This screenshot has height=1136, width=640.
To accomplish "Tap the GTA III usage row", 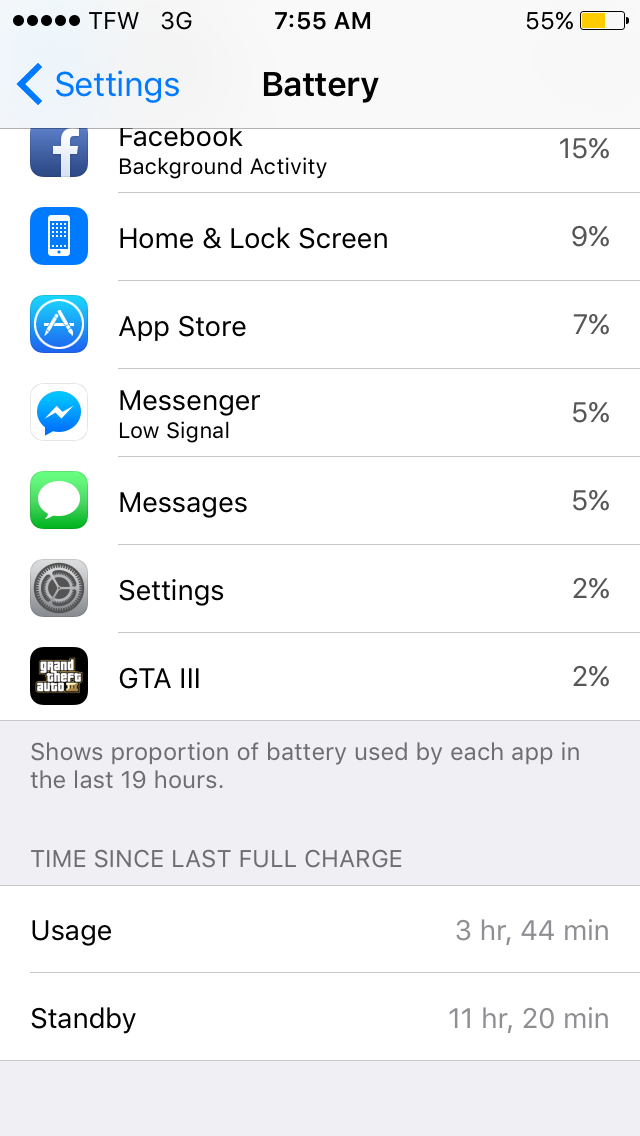I will (x=320, y=677).
